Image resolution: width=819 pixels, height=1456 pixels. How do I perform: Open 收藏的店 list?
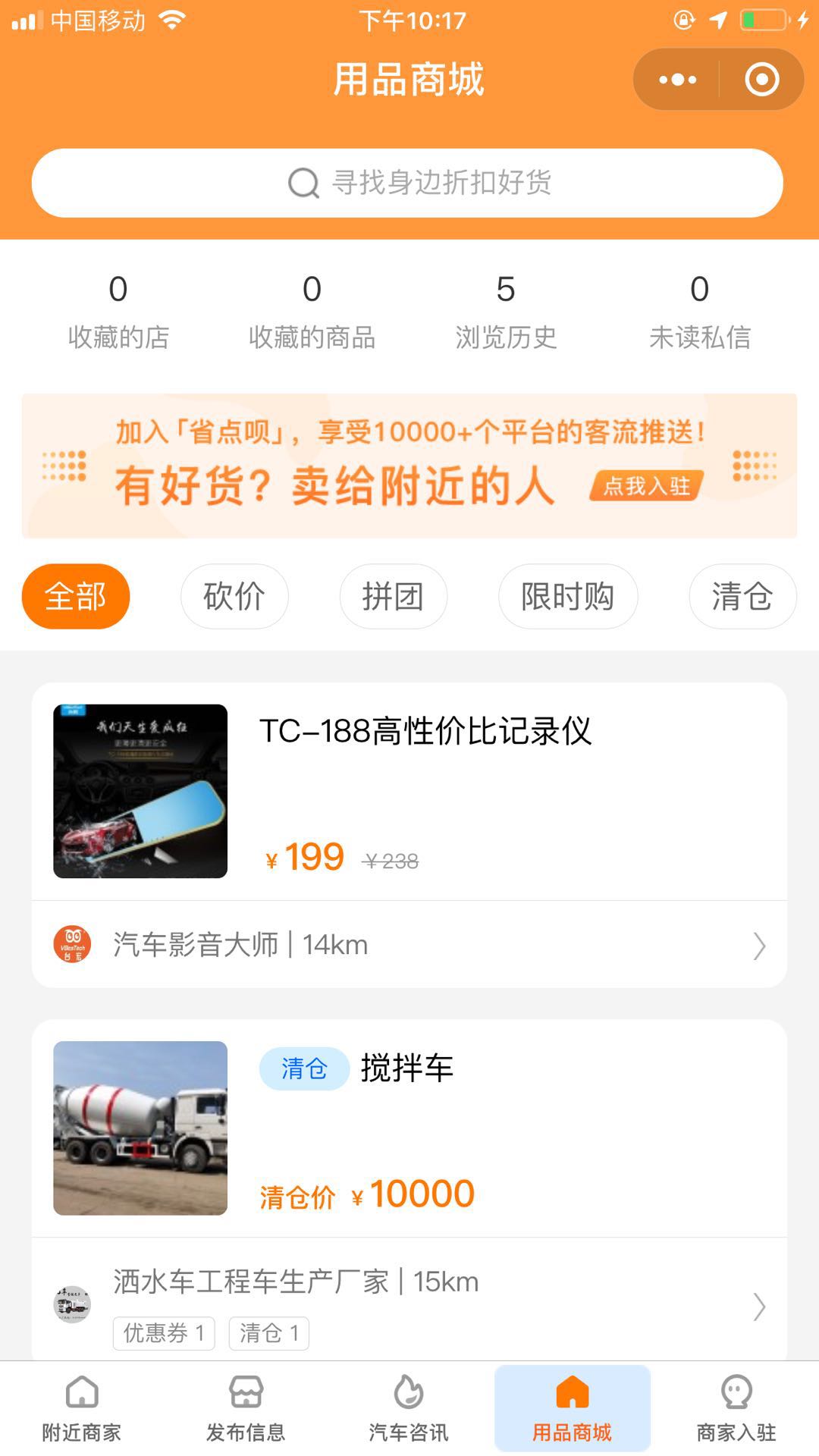pyautogui.click(x=118, y=312)
